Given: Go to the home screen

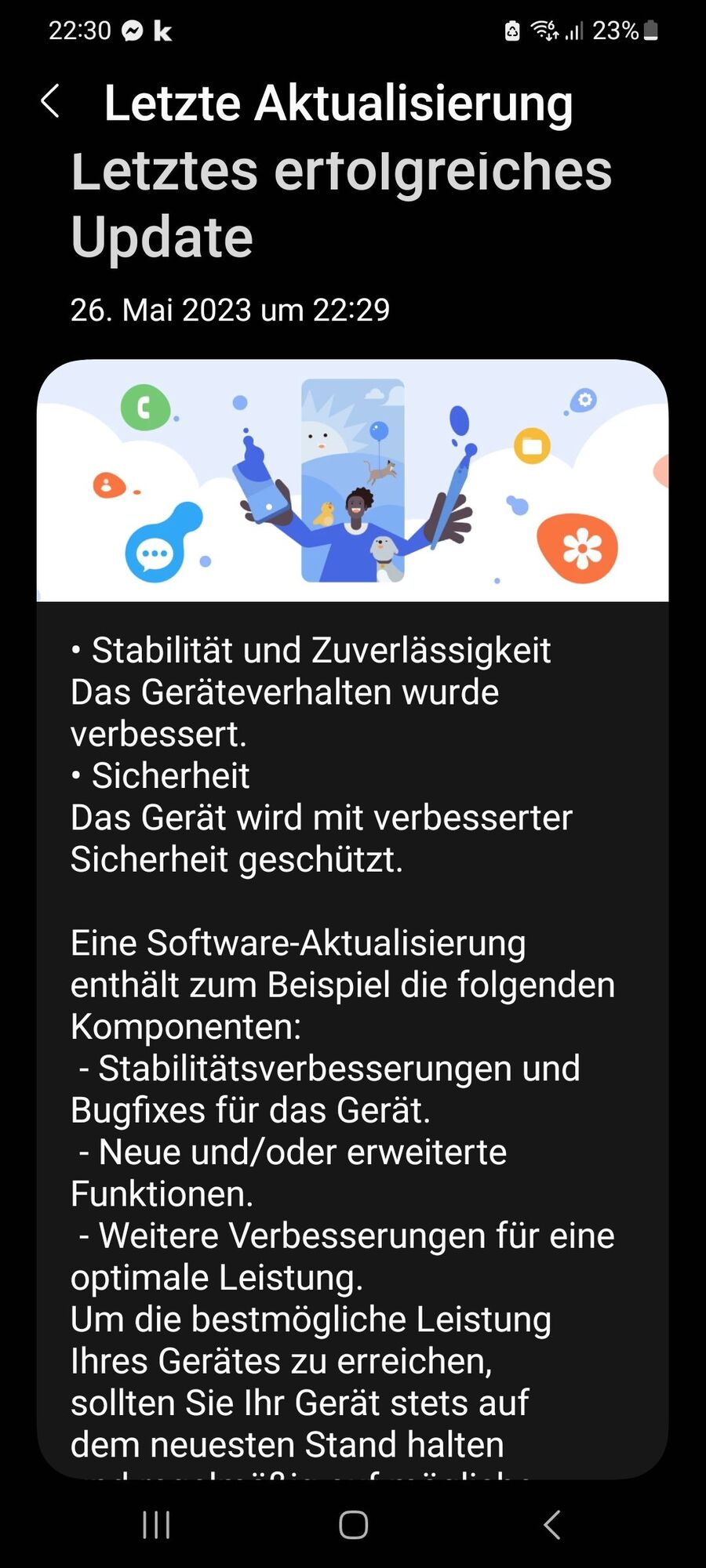Looking at the screenshot, I should pyautogui.click(x=353, y=1525).
